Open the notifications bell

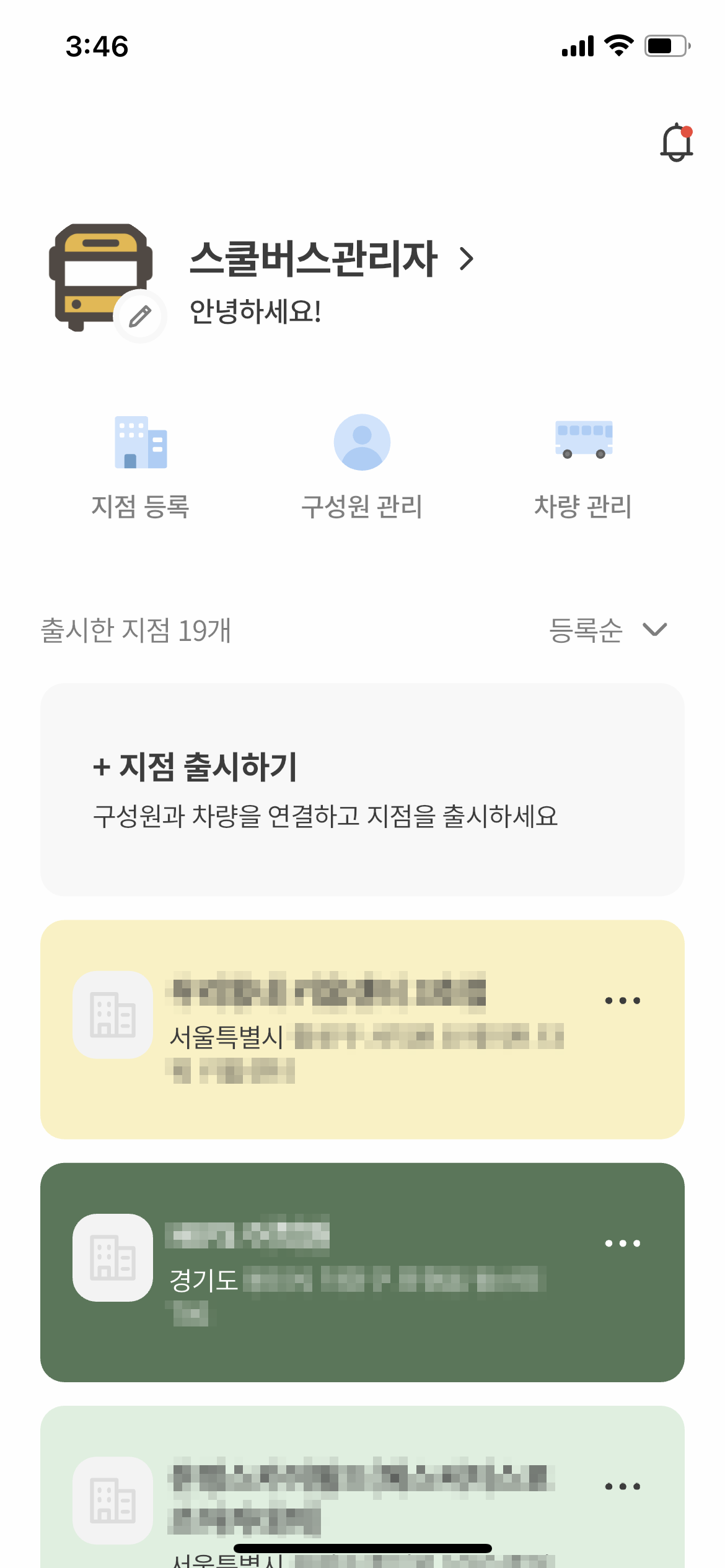coord(677,143)
